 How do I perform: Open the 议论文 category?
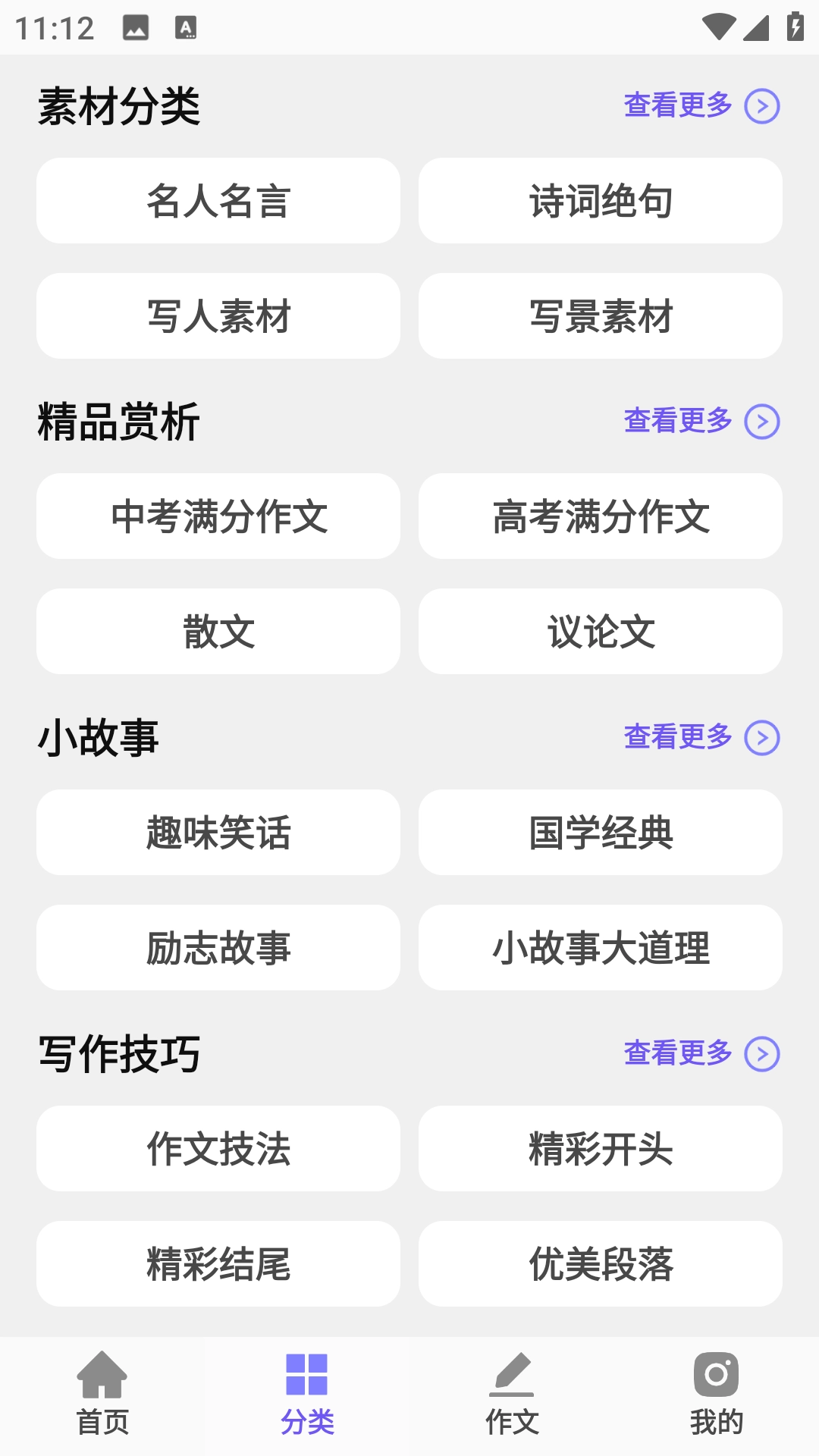tap(601, 632)
